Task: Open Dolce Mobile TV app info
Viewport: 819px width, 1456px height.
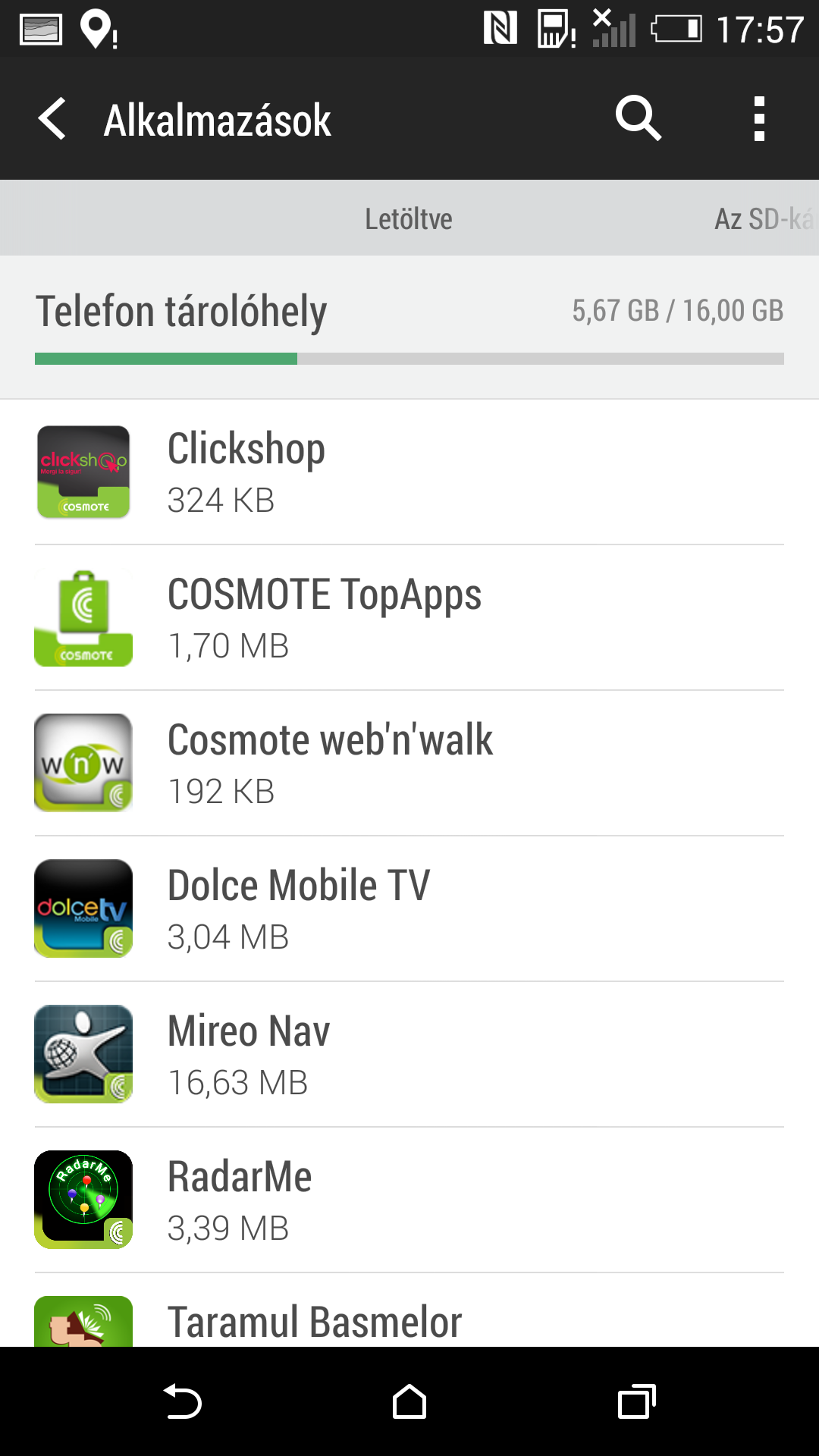Action: click(x=409, y=908)
